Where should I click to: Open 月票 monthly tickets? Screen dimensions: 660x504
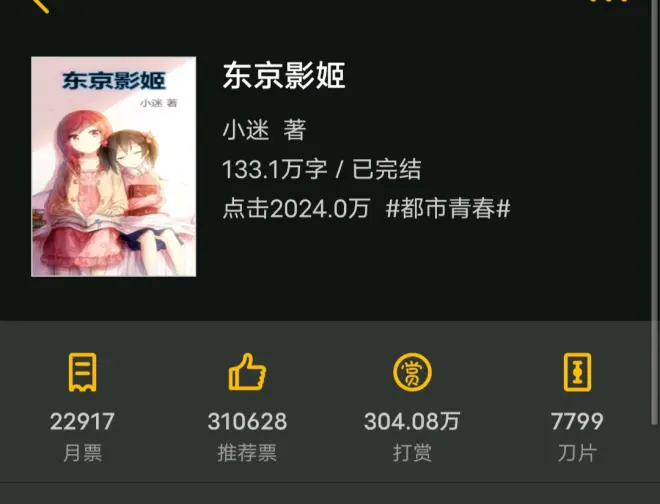tap(82, 407)
